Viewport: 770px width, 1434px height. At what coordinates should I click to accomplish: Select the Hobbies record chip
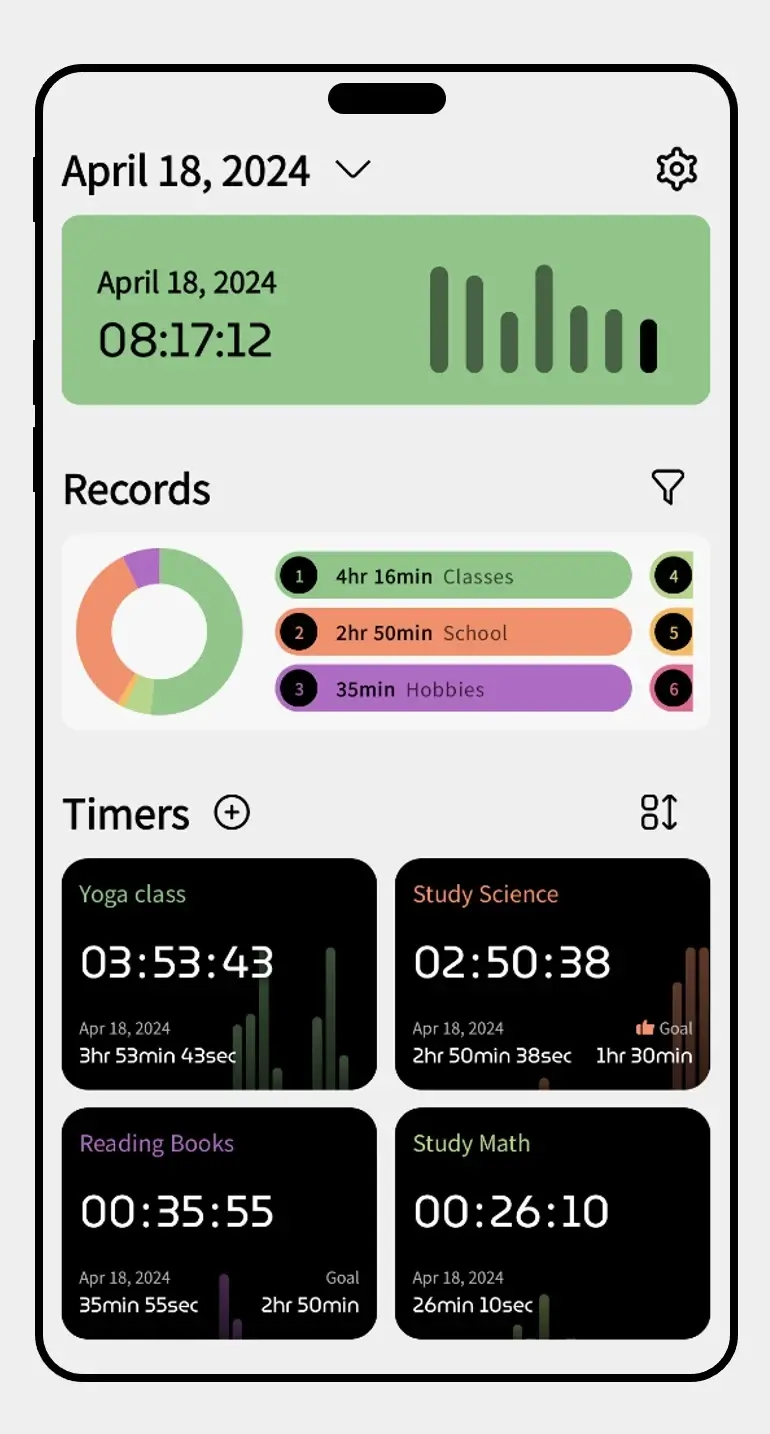coord(453,689)
